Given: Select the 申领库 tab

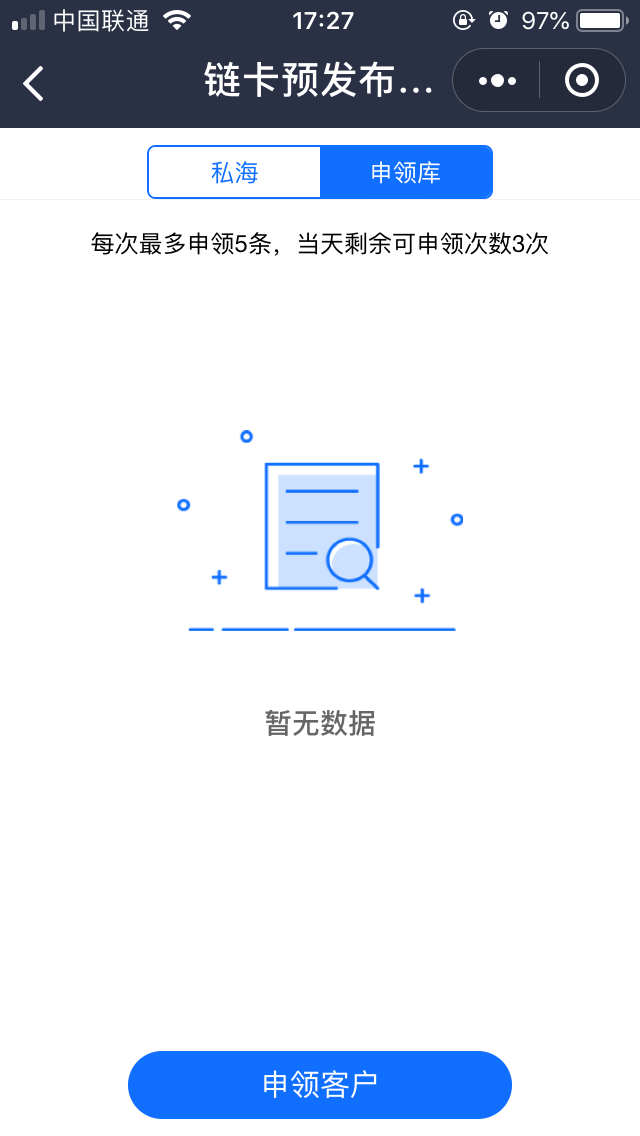Looking at the screenshot, I should (x=406, y=172).
